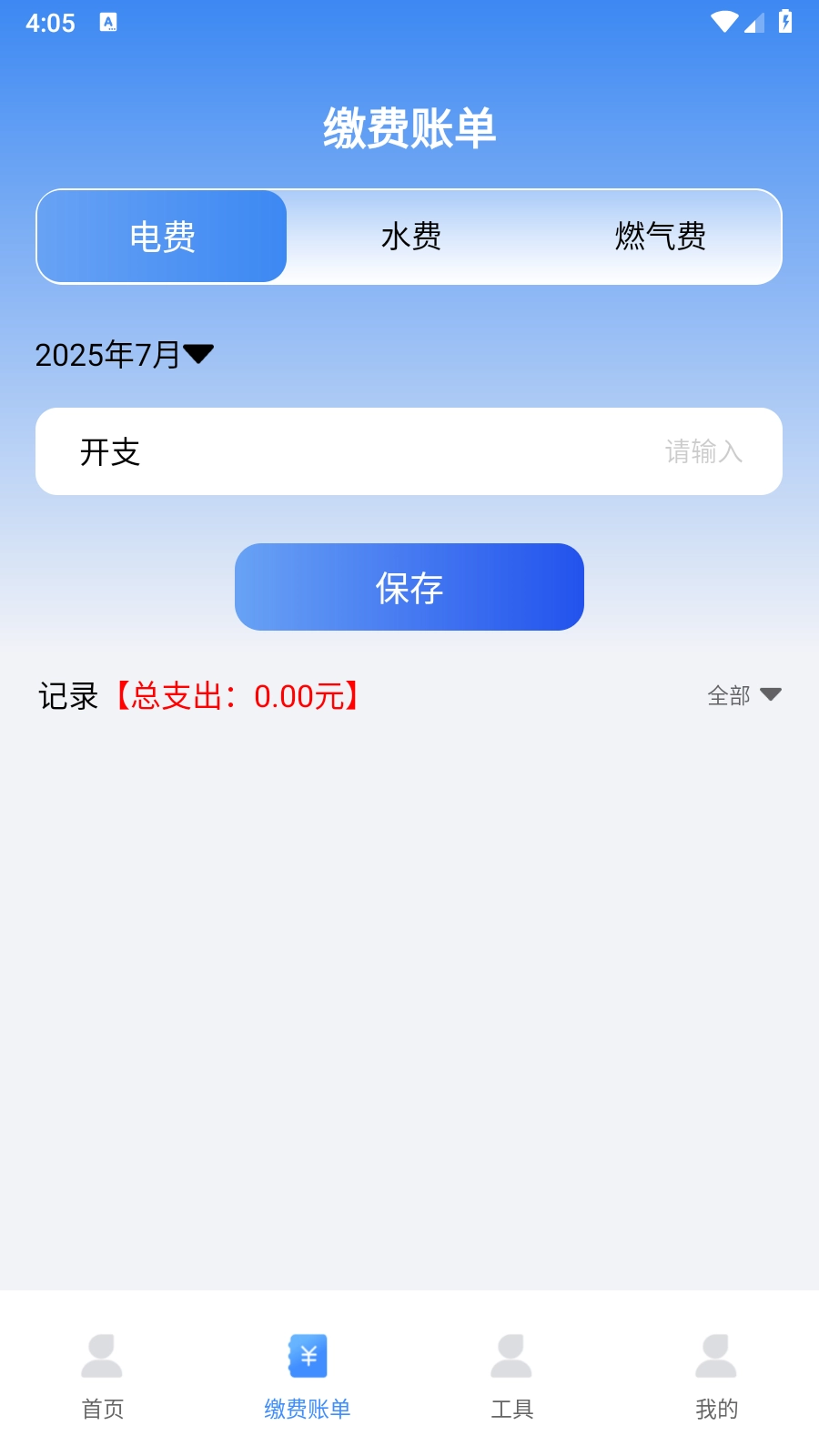Open the 2025年7月 date picker dropdown

[125, 354]
